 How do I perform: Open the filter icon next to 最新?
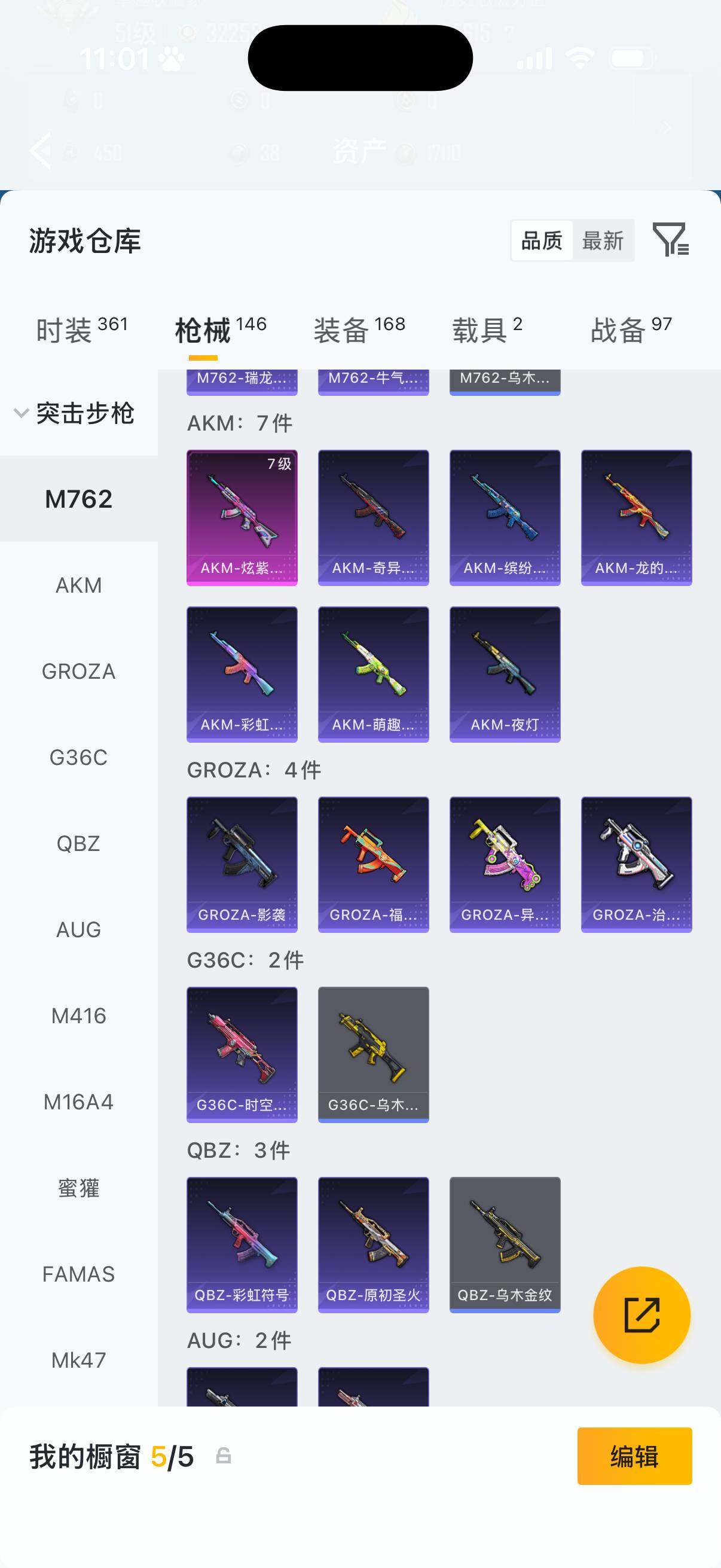coord(670,239)
